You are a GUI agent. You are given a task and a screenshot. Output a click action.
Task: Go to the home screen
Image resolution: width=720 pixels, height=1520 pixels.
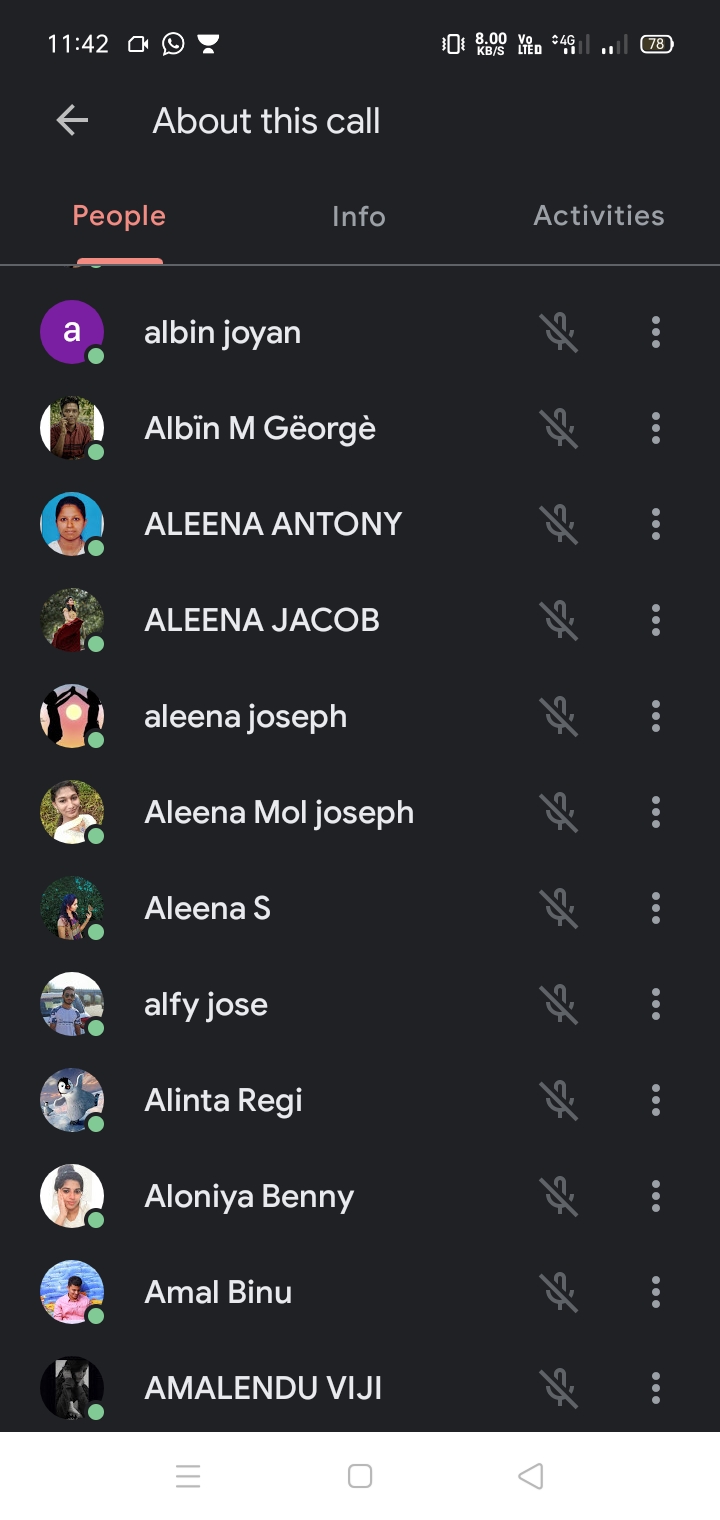pos(360,1476)
